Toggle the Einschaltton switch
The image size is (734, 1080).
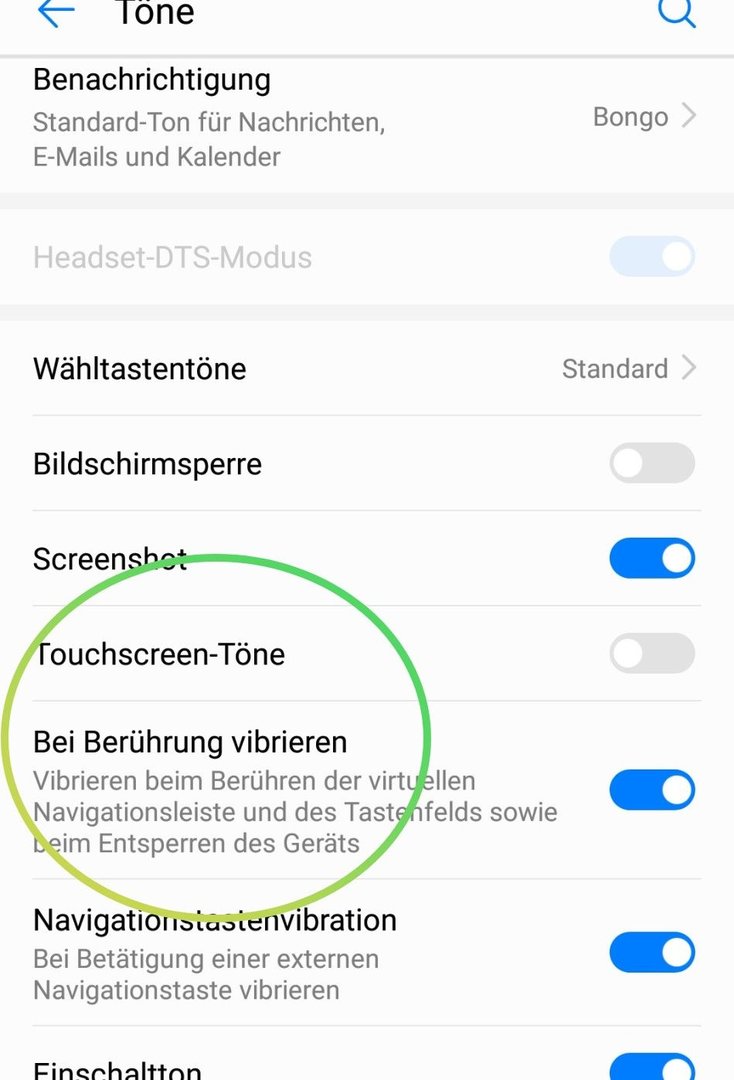pyautogui.click(x=651, y=1066)
